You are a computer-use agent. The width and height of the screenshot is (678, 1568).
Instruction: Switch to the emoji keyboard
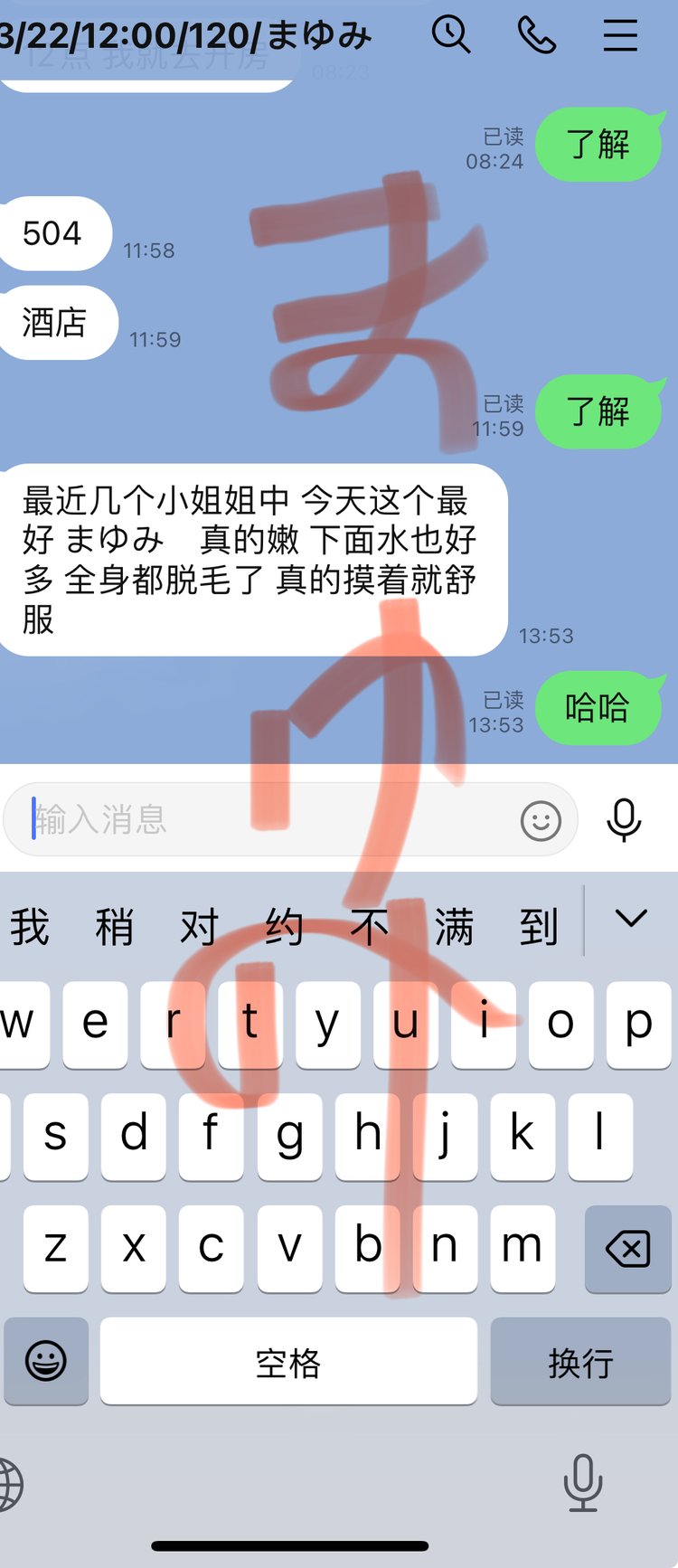(x=46, y=1361)
